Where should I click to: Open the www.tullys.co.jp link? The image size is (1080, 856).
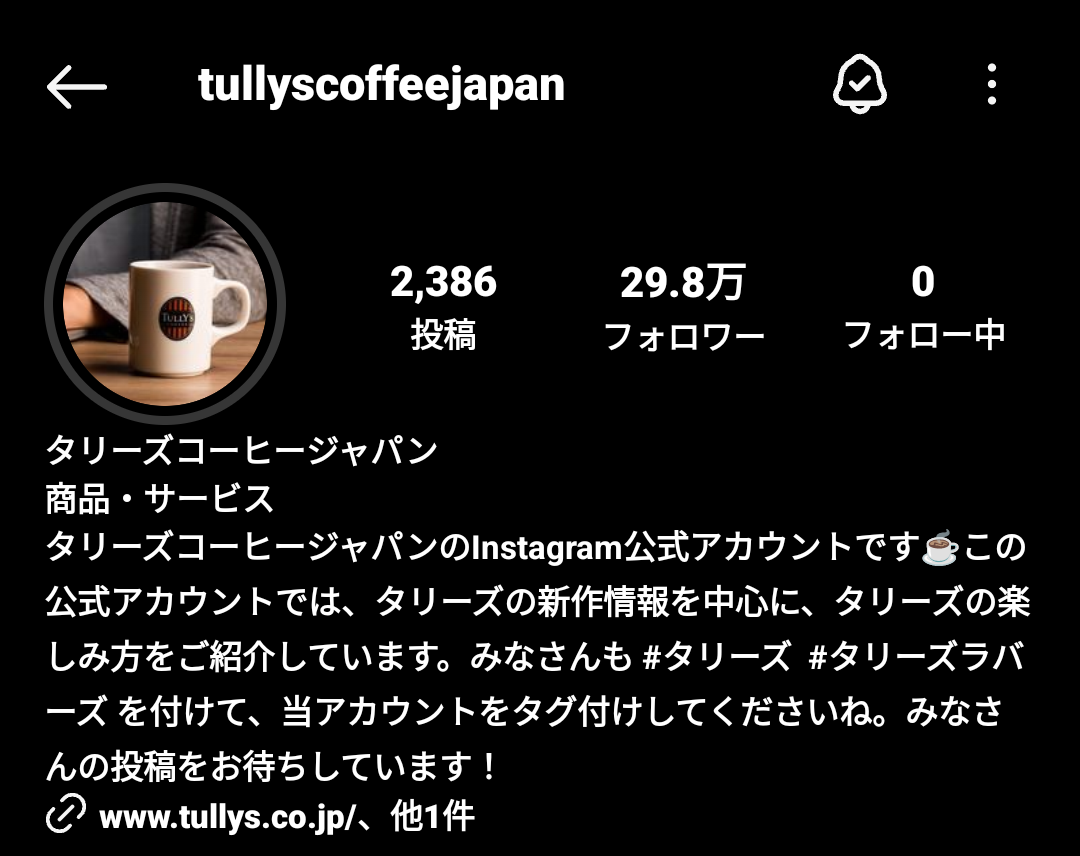(x=228, y=818)
